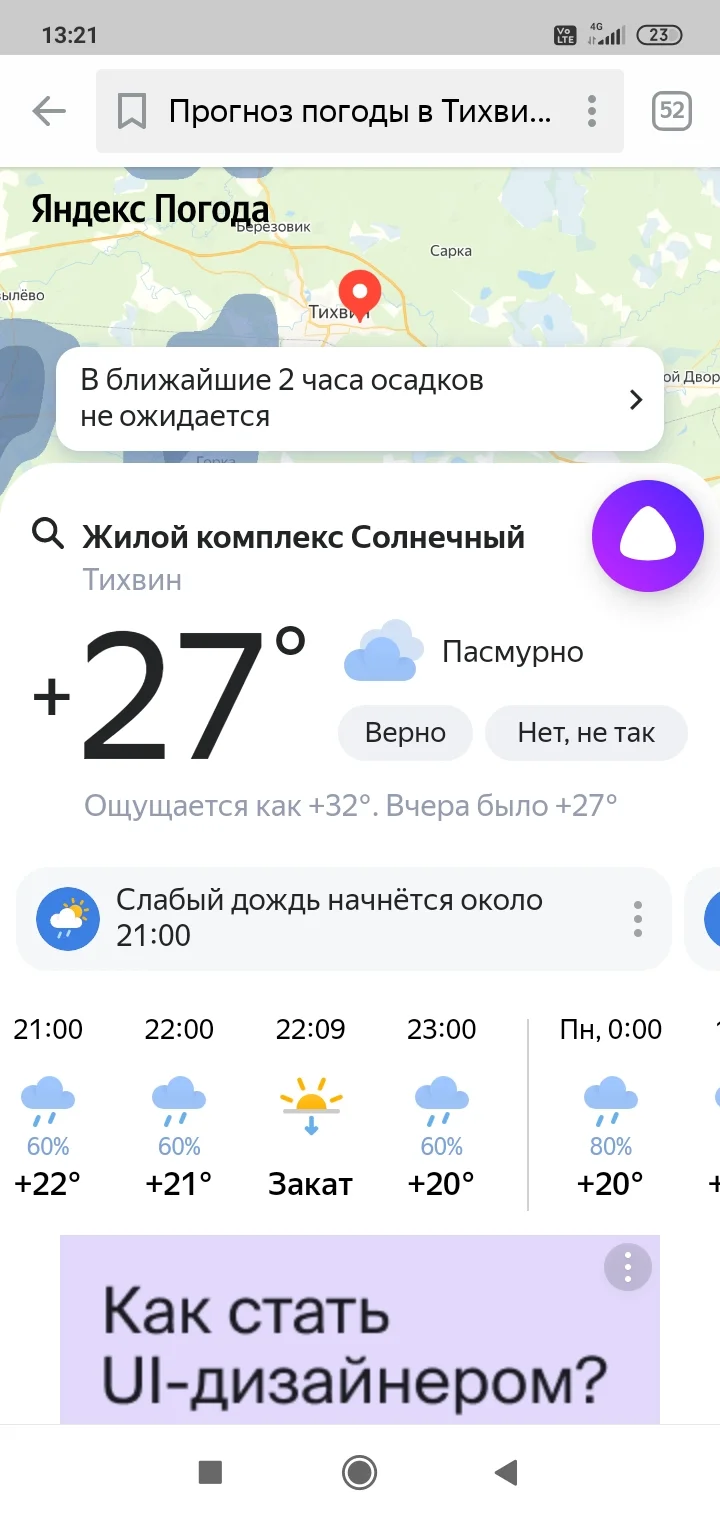The height and width of the screenshot is (1520, 720).
Task: Tap the search magnifier icon
Action: click(x=47, y=536)
